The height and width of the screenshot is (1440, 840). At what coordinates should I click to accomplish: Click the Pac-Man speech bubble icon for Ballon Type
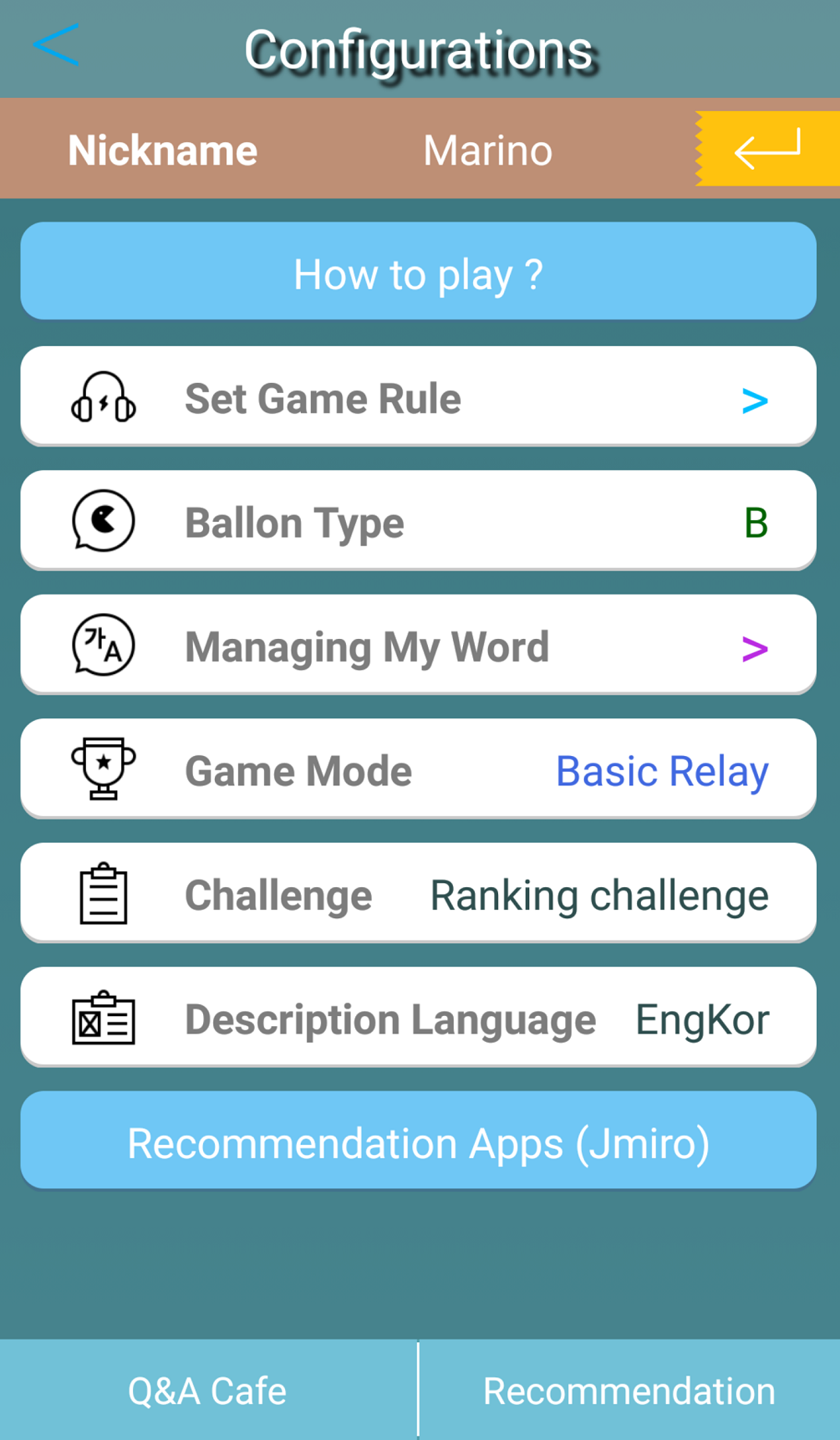(x=102, y=520)
